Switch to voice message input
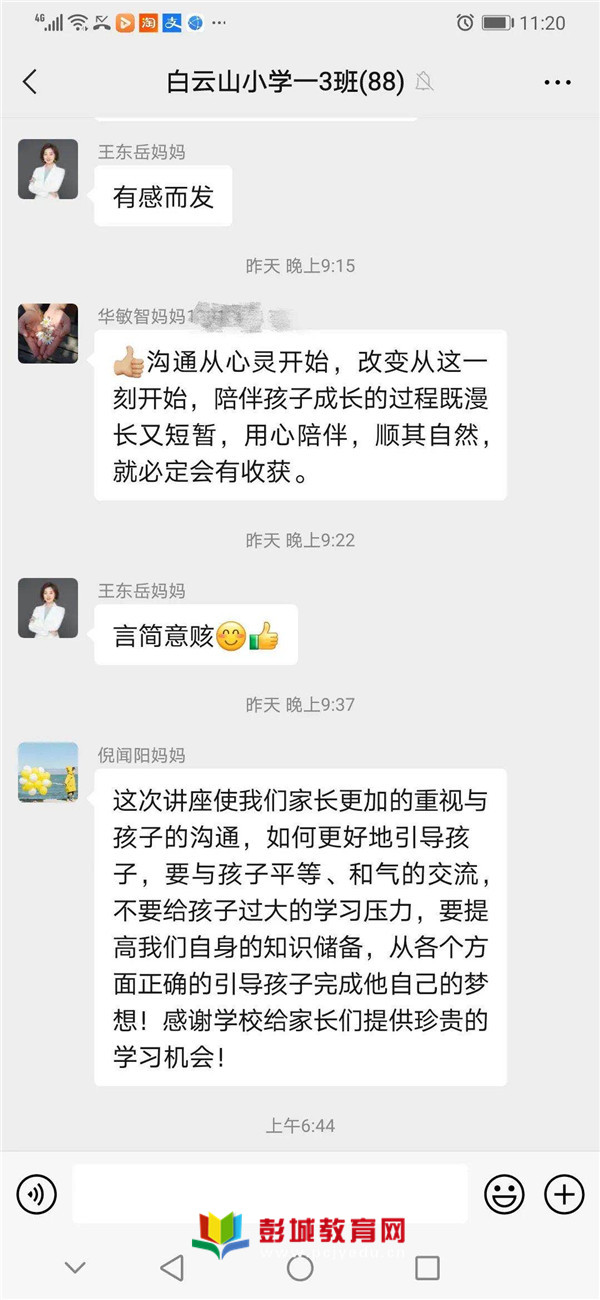This screenshot has width=600, height=1300. 37,1193
